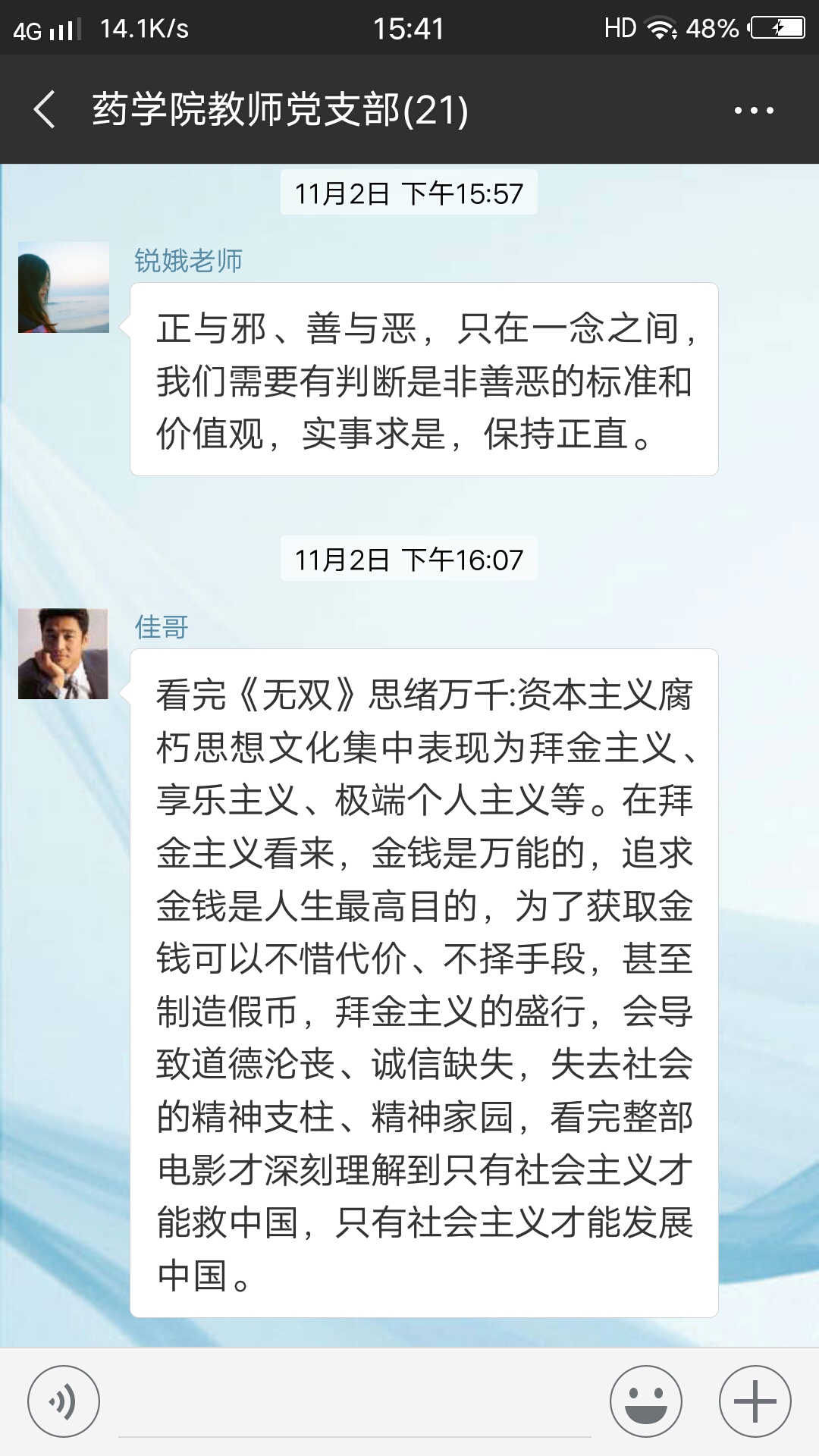
Task: Open the three-dot chat info menu
Action: [753, 111]
